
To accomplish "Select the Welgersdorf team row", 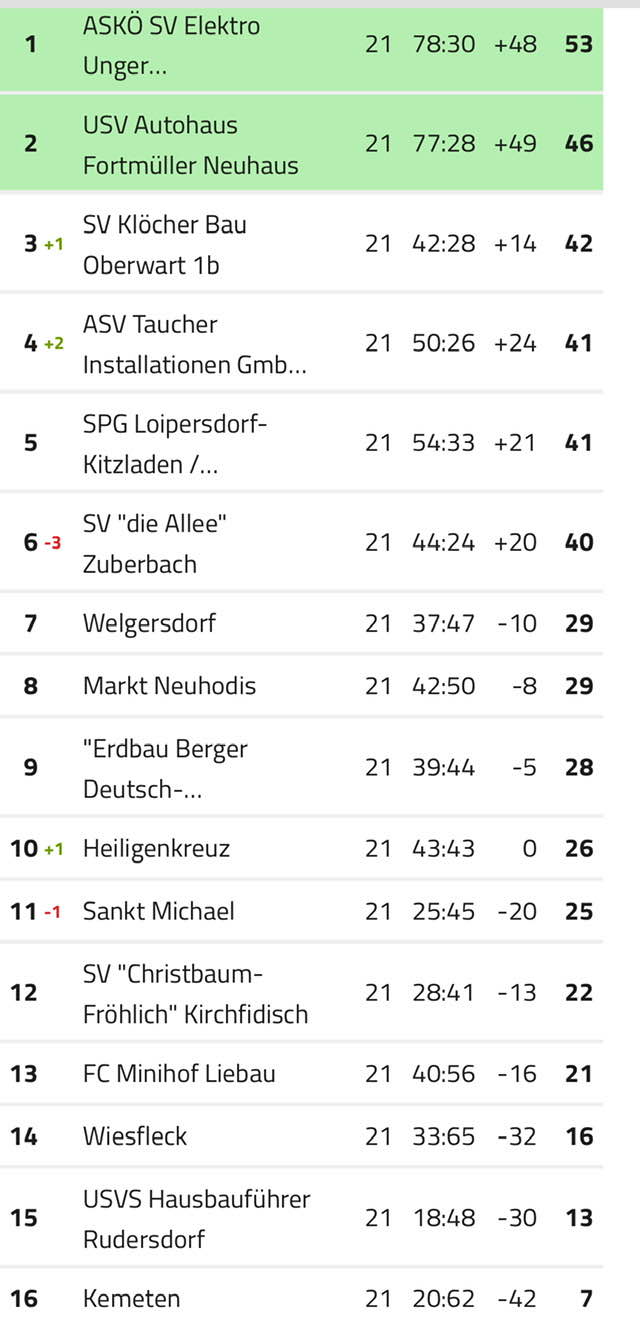I will [149, 624].
